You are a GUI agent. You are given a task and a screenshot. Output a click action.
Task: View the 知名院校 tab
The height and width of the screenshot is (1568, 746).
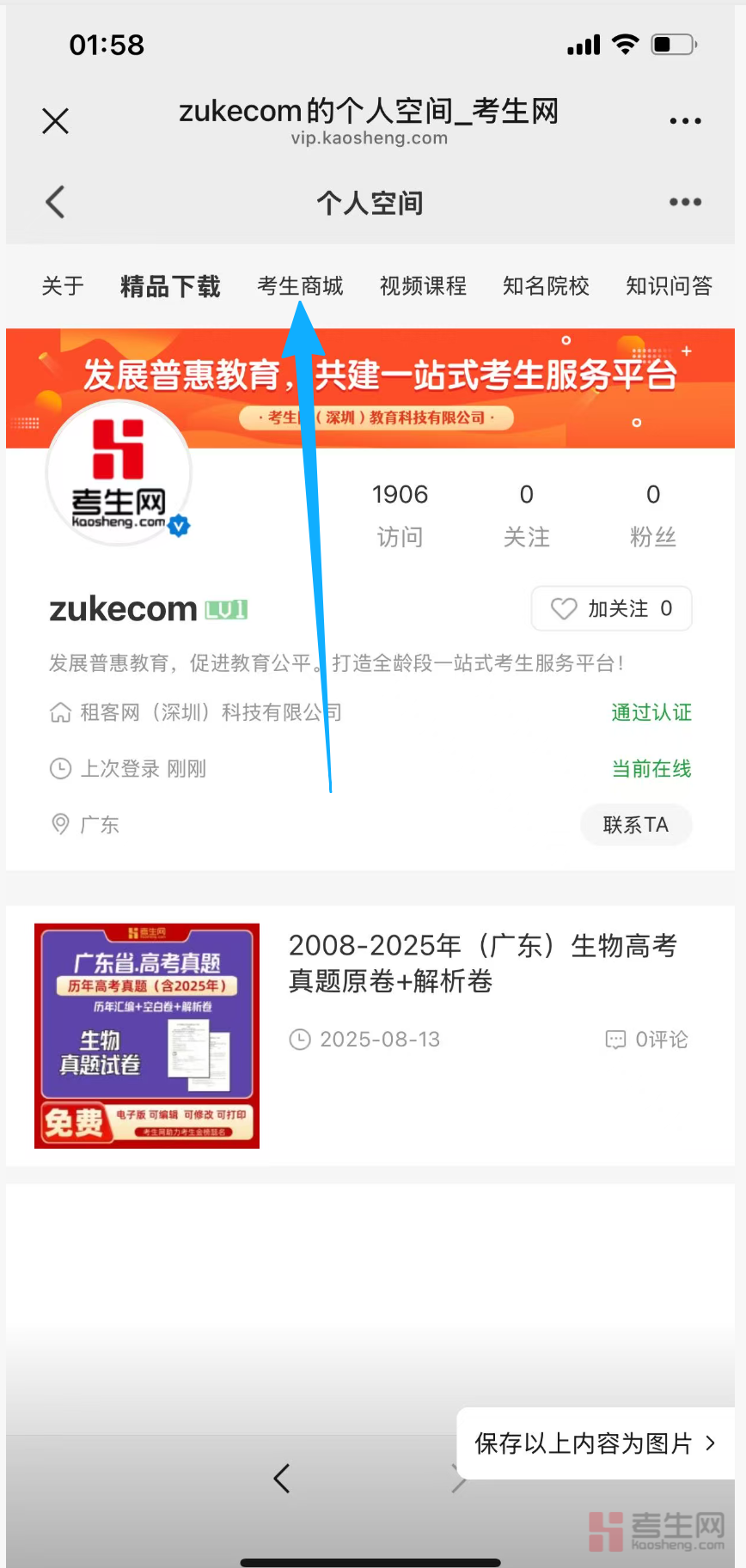(546, 286)
